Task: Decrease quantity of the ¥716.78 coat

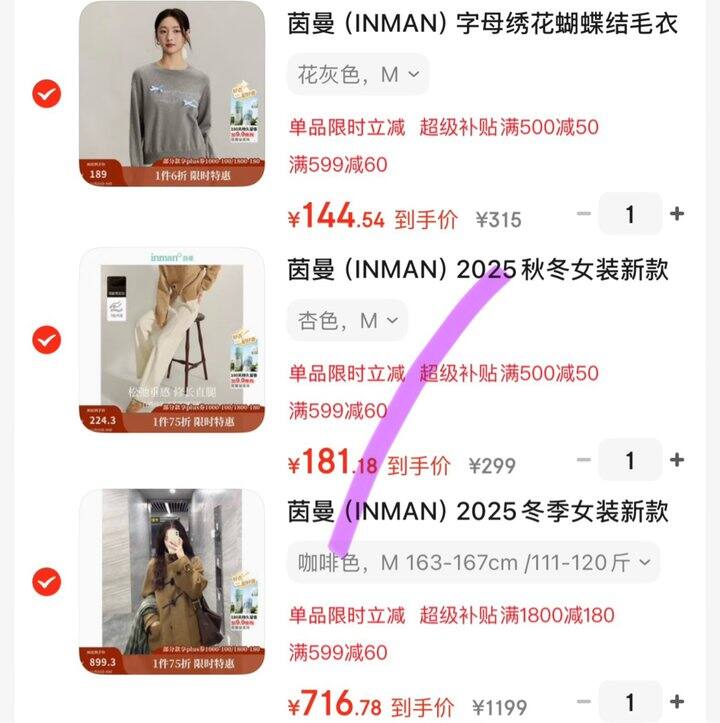Action: [585, 702]
